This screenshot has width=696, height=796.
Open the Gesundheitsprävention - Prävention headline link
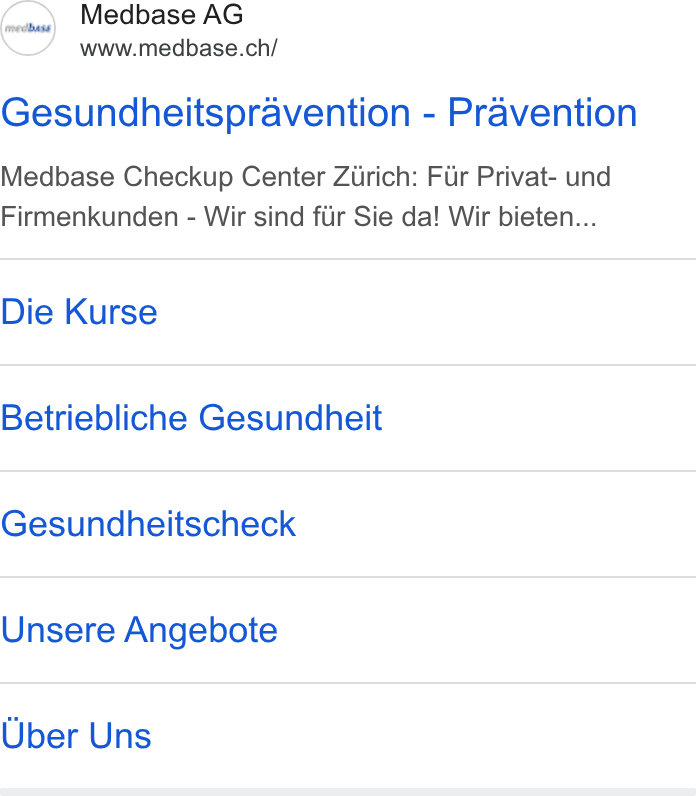[x=319, y=113]
